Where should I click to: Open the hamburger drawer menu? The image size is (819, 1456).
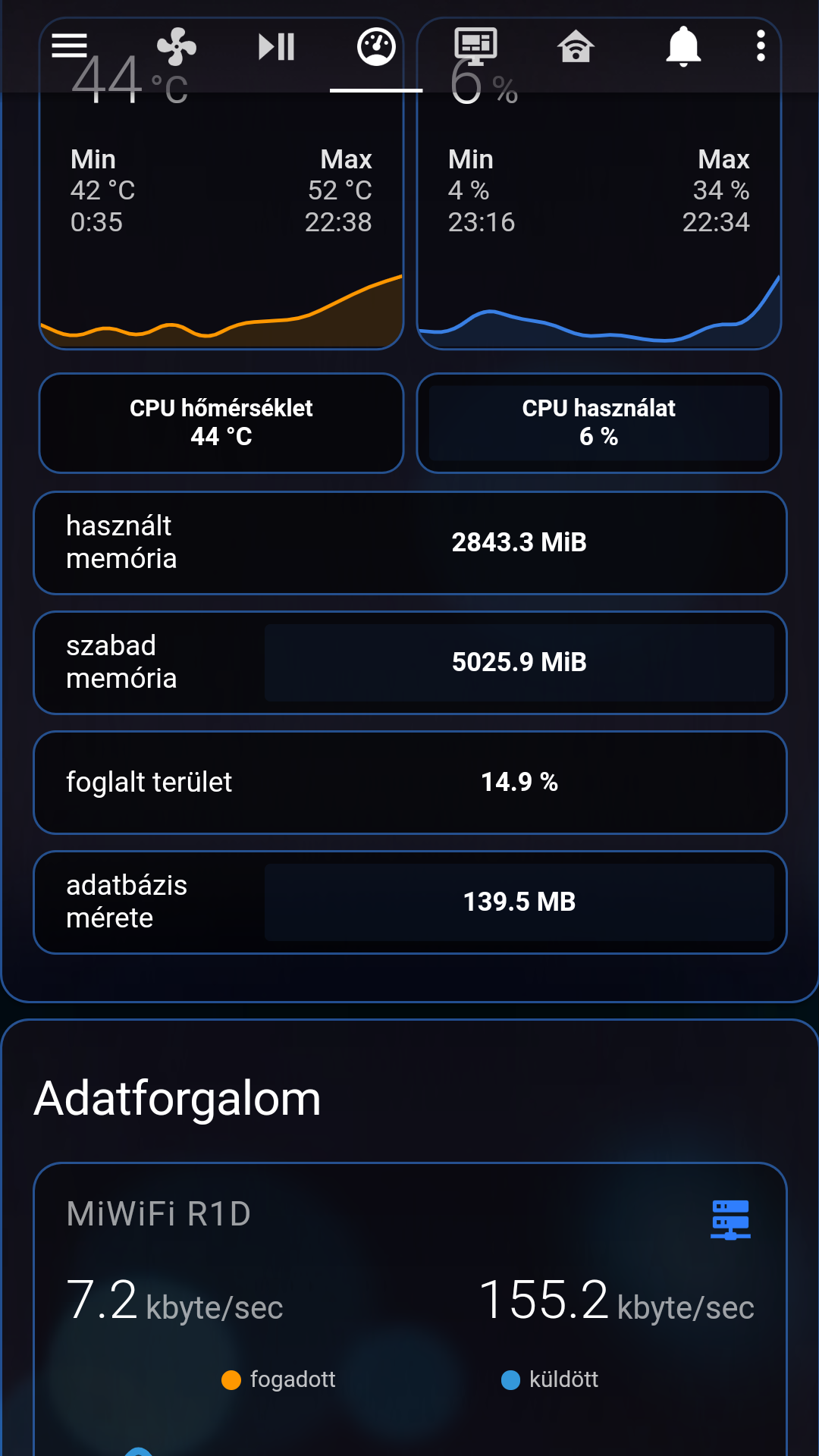click(69, 46)
